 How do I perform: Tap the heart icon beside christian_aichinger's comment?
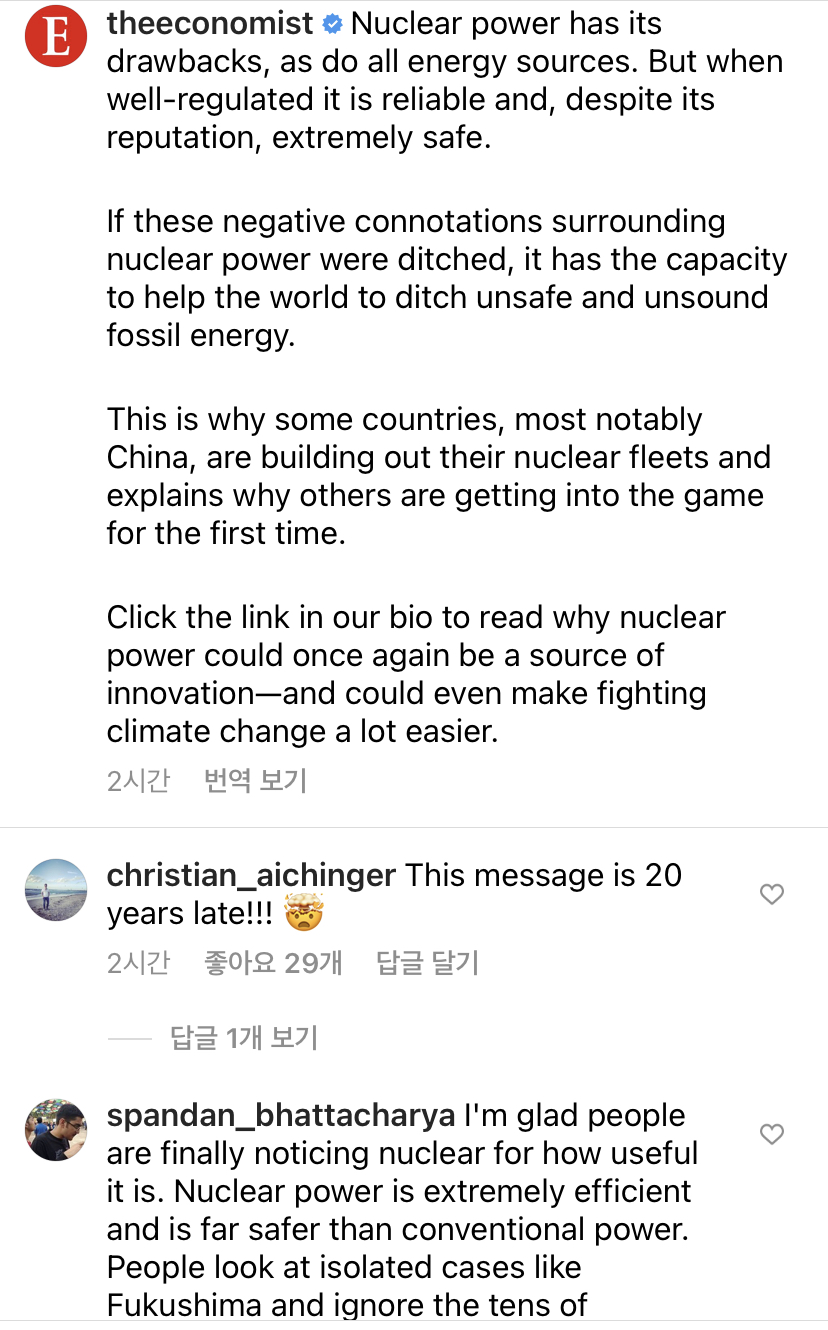(772, 895)
